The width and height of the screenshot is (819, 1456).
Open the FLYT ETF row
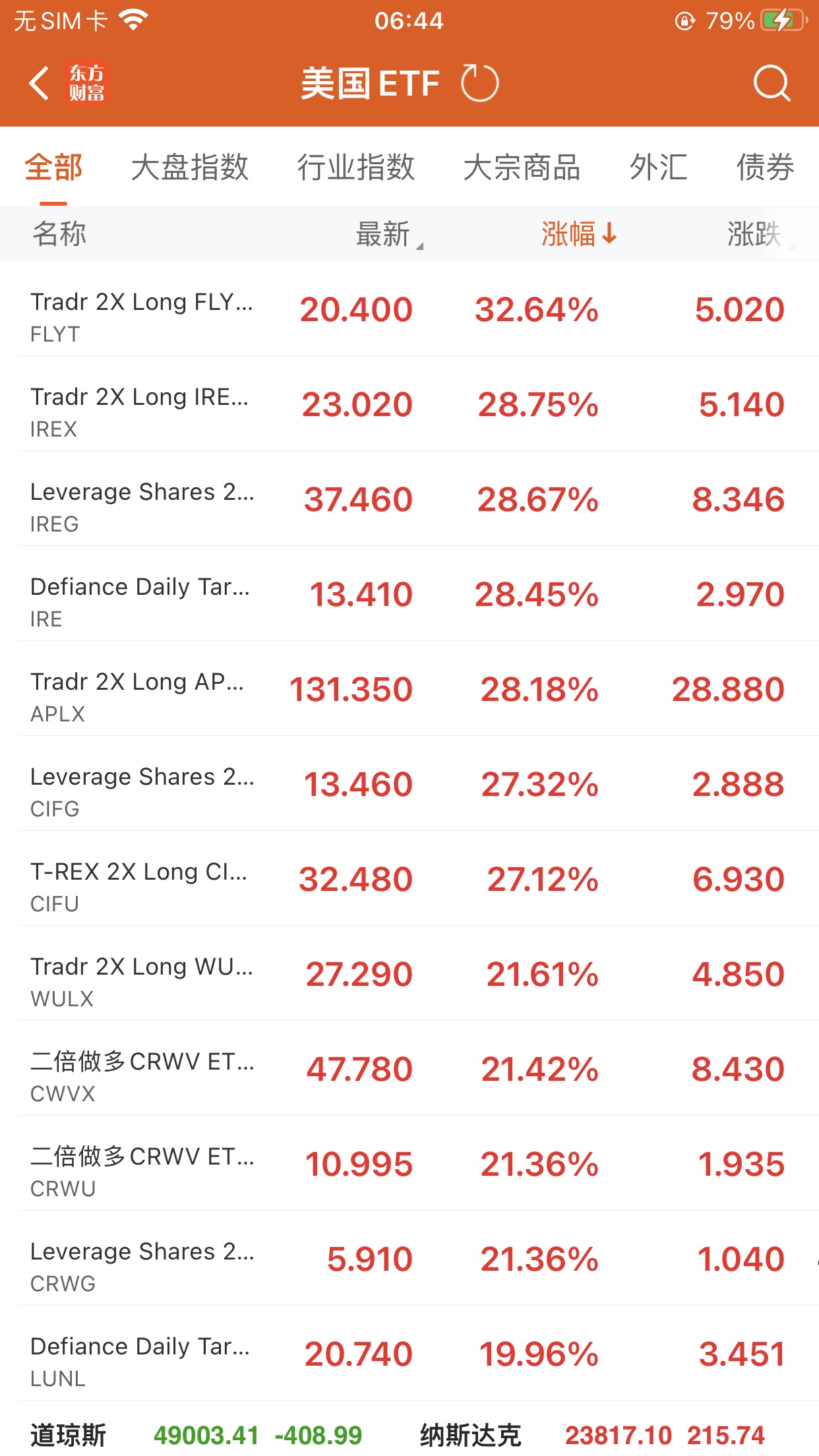click(x=409, y=309)
